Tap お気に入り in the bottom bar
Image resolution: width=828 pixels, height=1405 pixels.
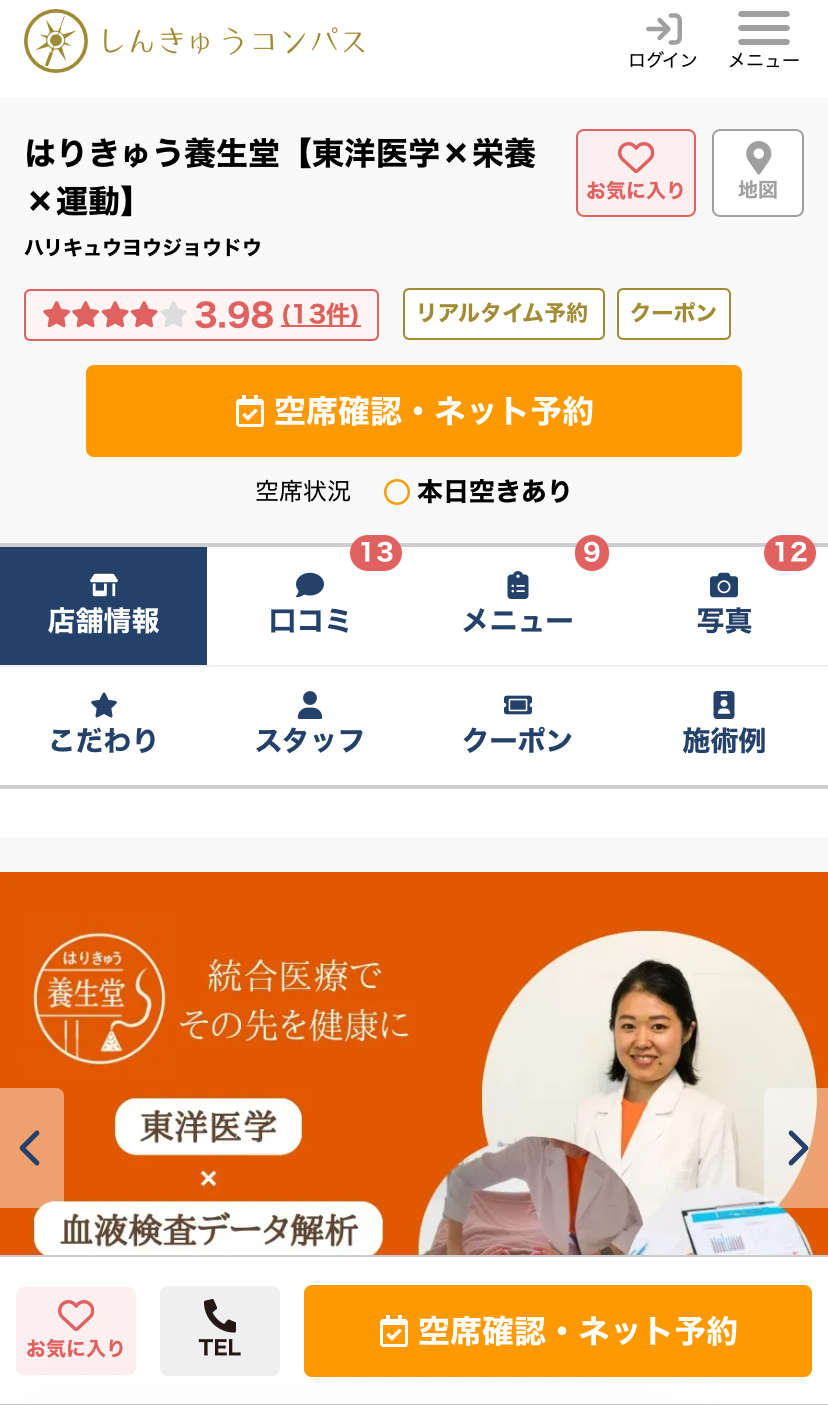tap(76, 1331)
